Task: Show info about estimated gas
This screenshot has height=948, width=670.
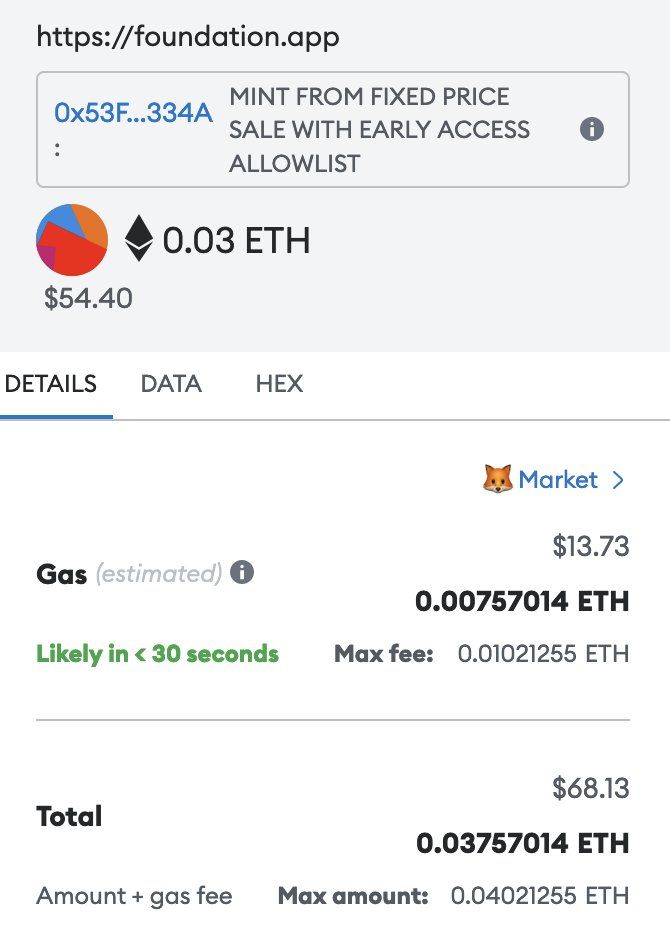Action: click(242, 573)
